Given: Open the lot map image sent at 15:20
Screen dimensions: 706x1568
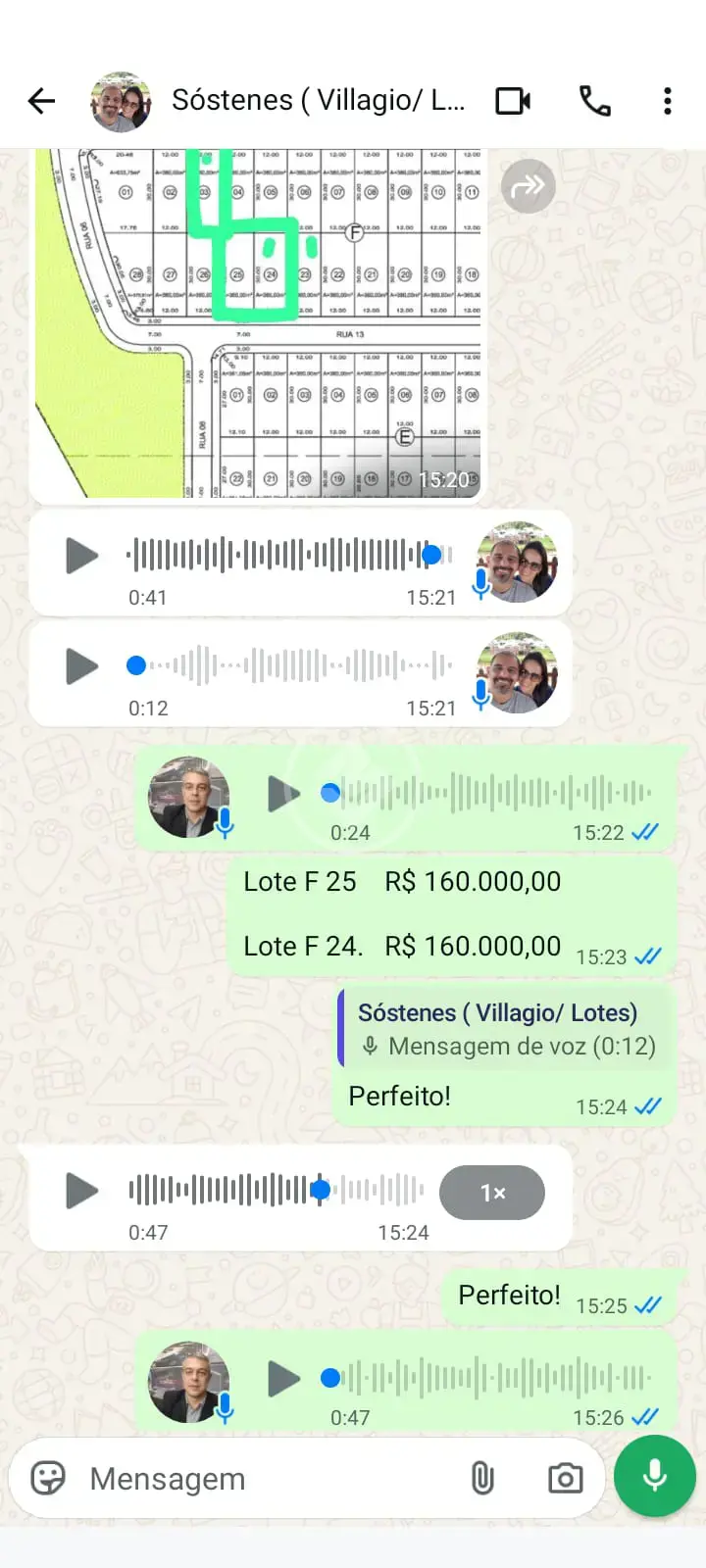Looking at the screenshot, I should point(258,323).
